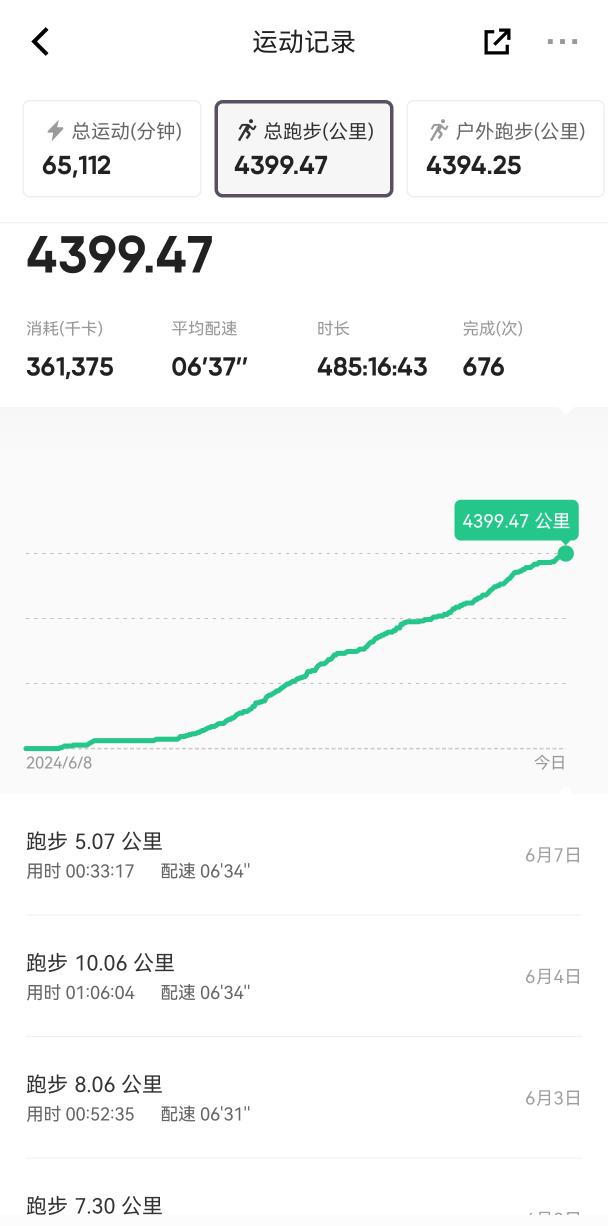This screenshot has height=1226, width=608.
Task: Open the 7.30 公里 run record
Action: tap(304, 1193)
